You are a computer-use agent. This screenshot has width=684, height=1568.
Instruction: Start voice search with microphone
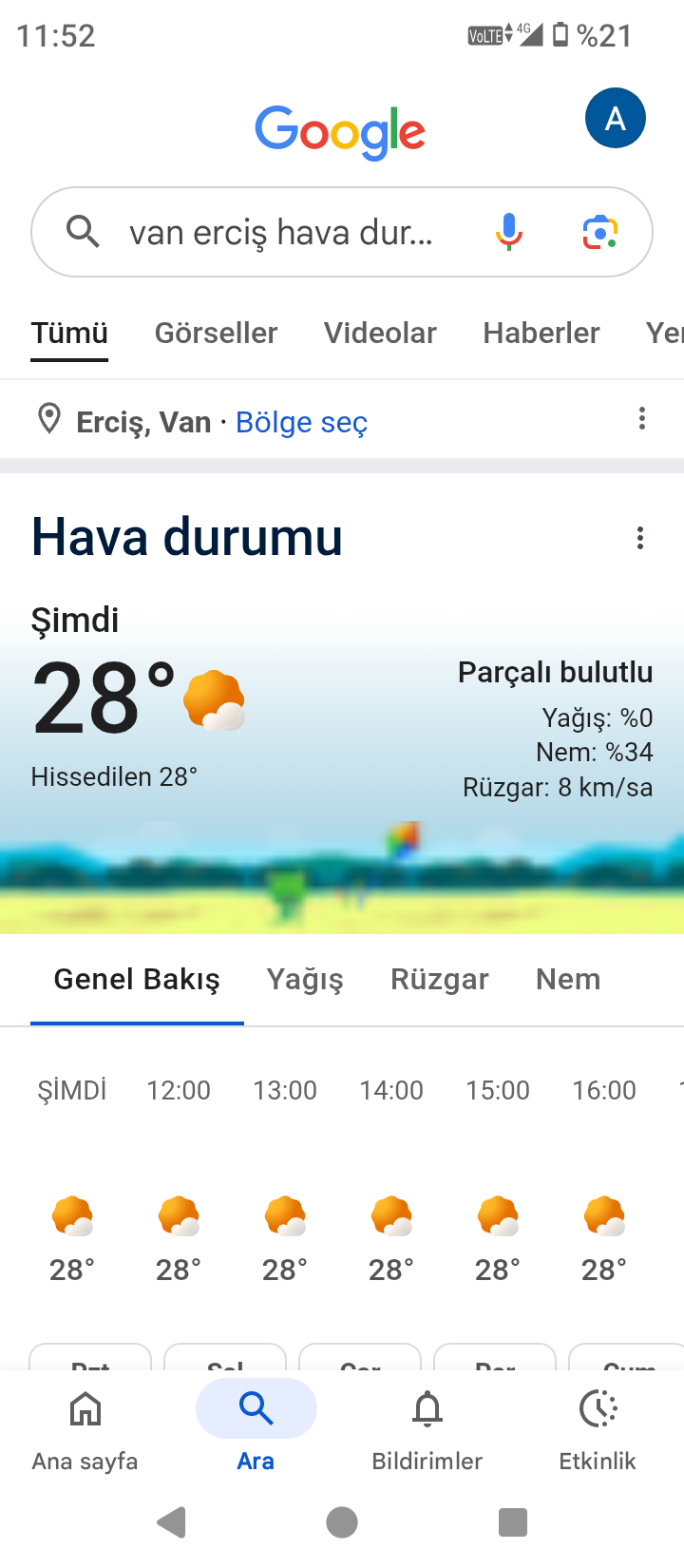click(x=509, y=231)
